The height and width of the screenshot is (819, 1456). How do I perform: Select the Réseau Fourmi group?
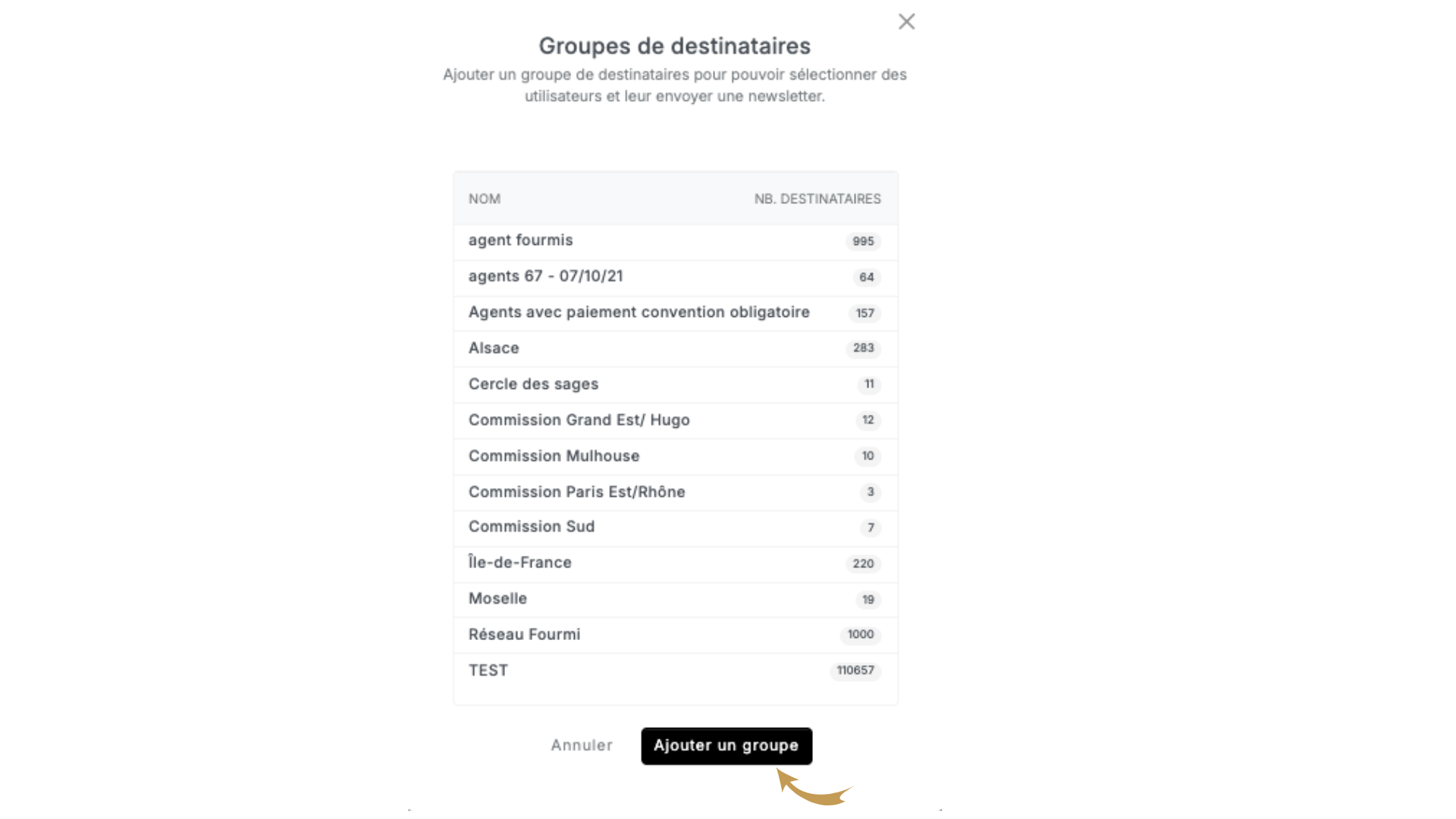coord(524,634)
